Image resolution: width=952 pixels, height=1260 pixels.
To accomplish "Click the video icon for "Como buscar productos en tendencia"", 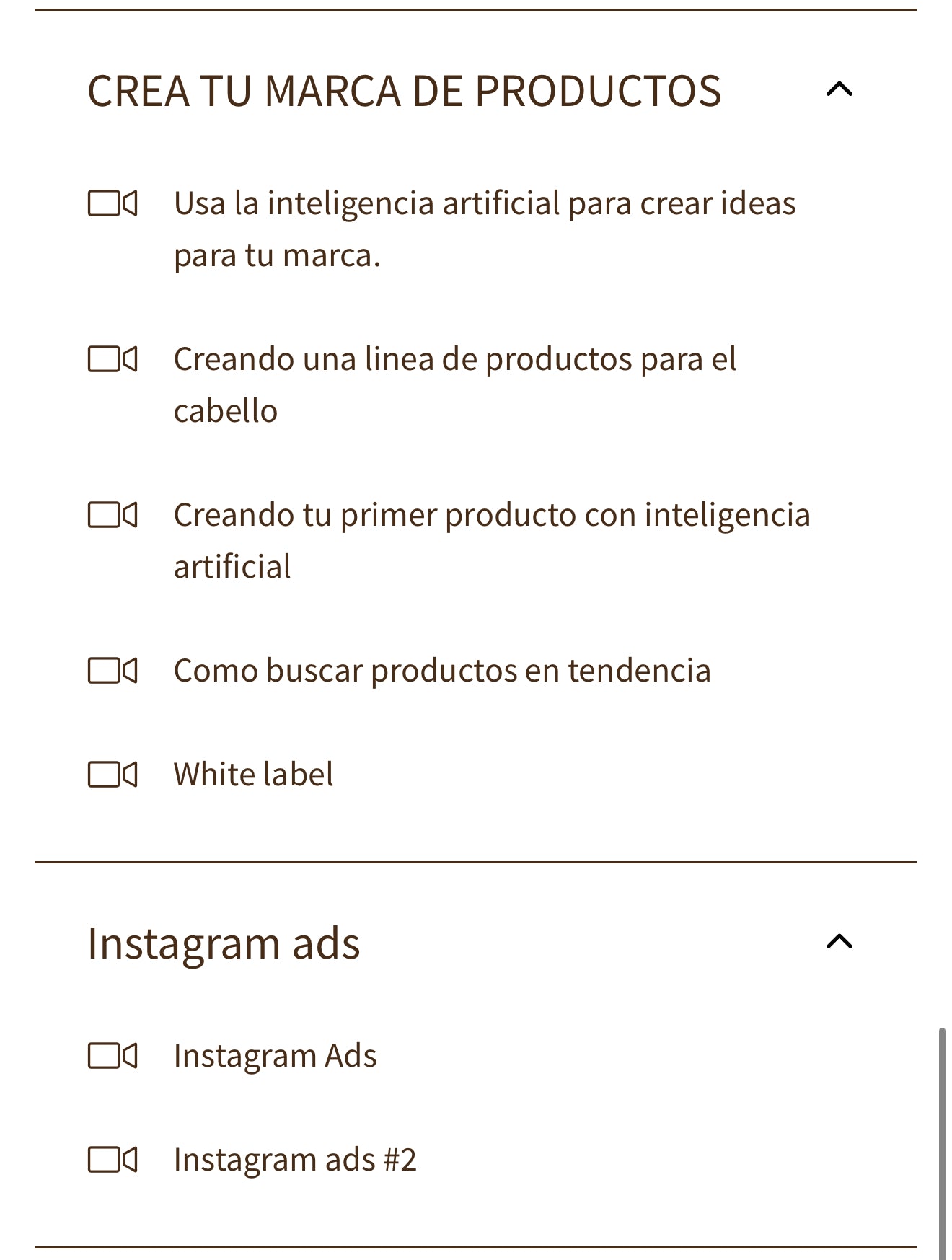I will coord(114,670).
